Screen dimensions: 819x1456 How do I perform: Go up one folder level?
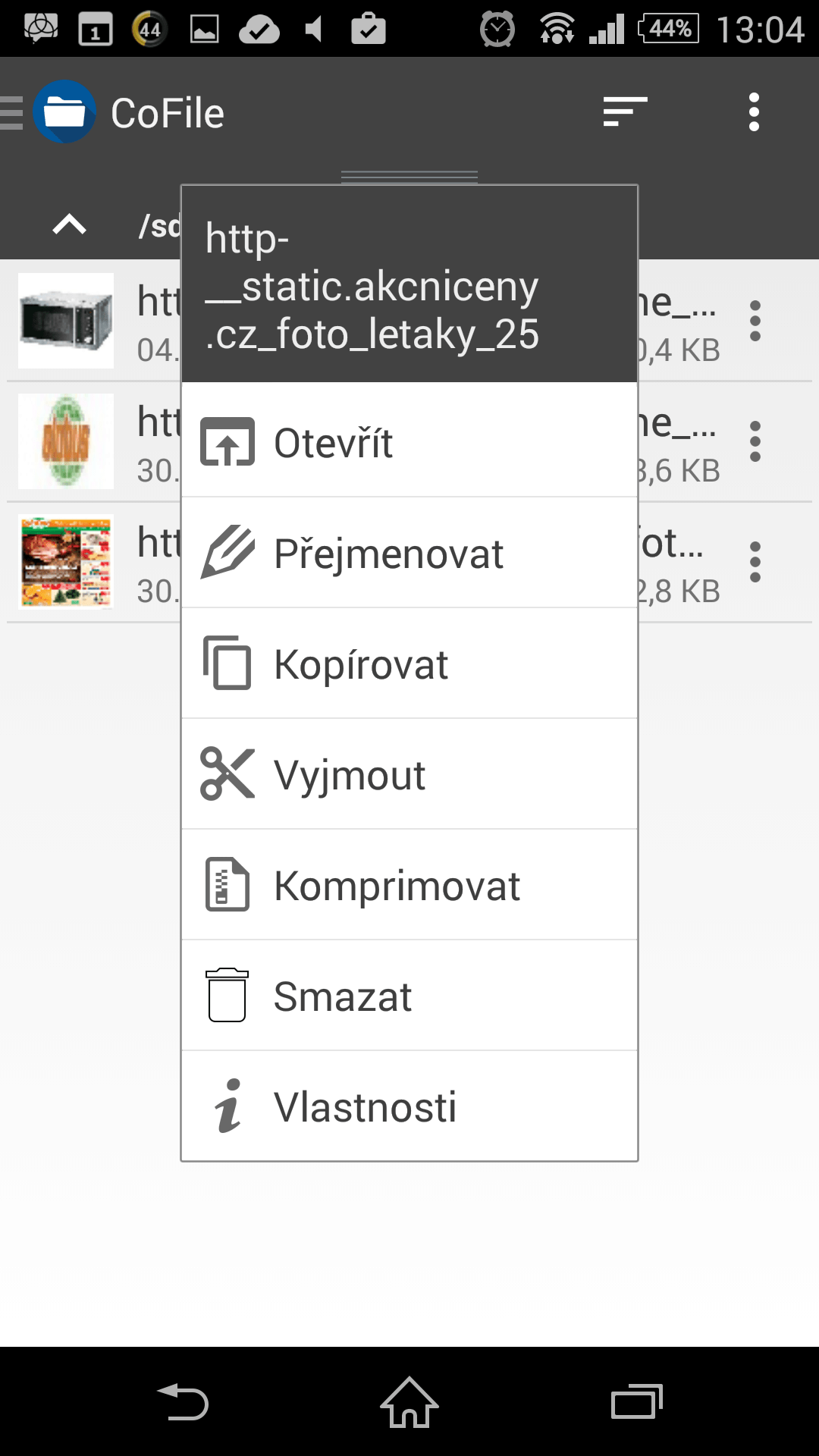70,224
